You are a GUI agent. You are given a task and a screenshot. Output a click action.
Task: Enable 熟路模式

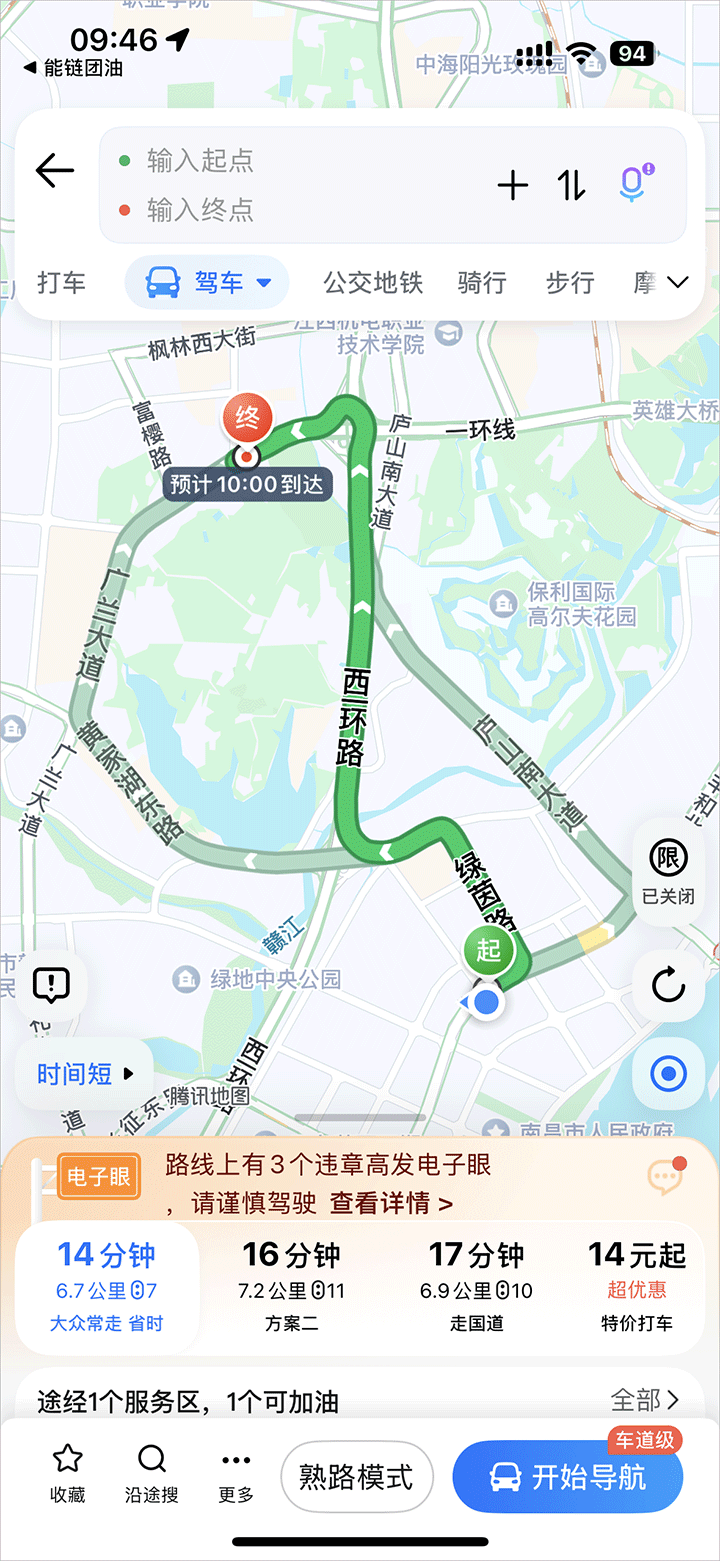(356, 1477)
